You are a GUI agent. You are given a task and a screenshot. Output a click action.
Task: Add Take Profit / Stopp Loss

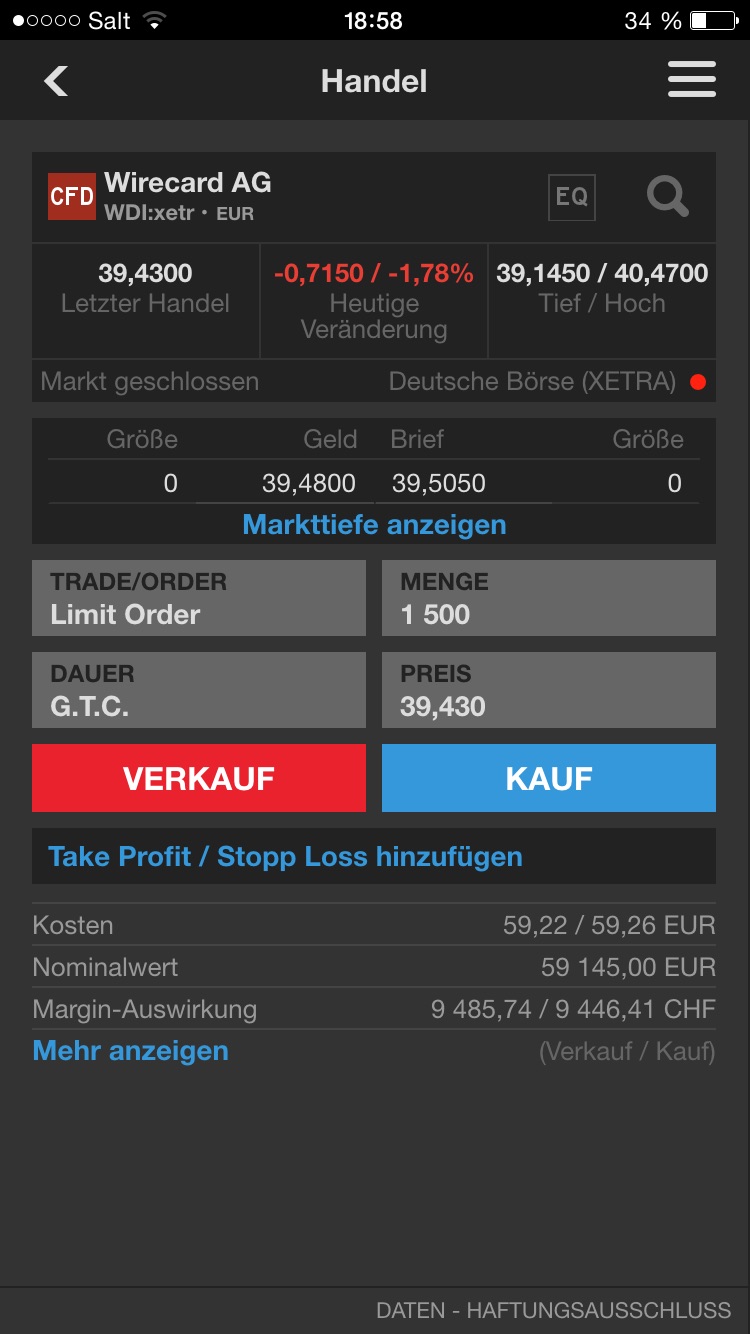(285, 857)
